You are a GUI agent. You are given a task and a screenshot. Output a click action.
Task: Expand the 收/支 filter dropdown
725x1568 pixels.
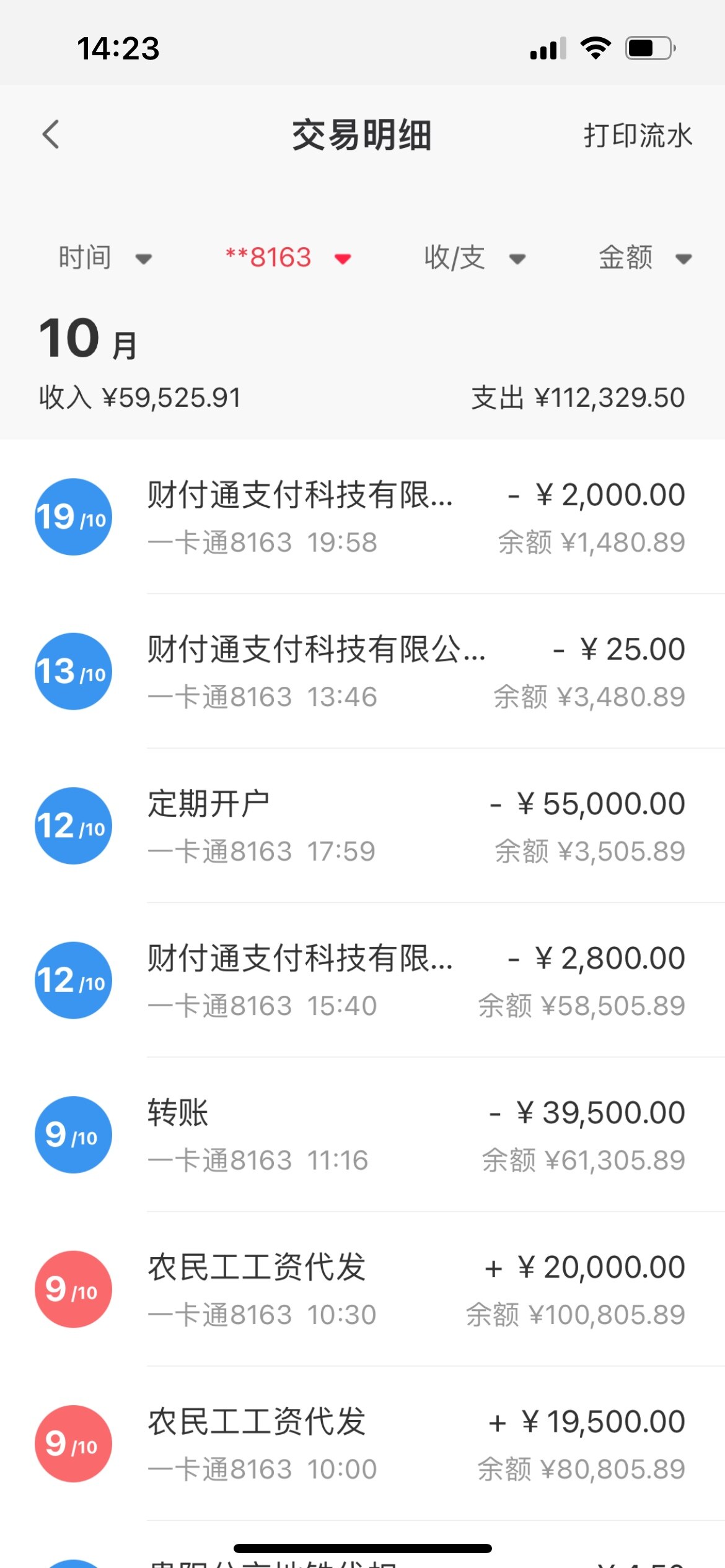tap(474, 258)
